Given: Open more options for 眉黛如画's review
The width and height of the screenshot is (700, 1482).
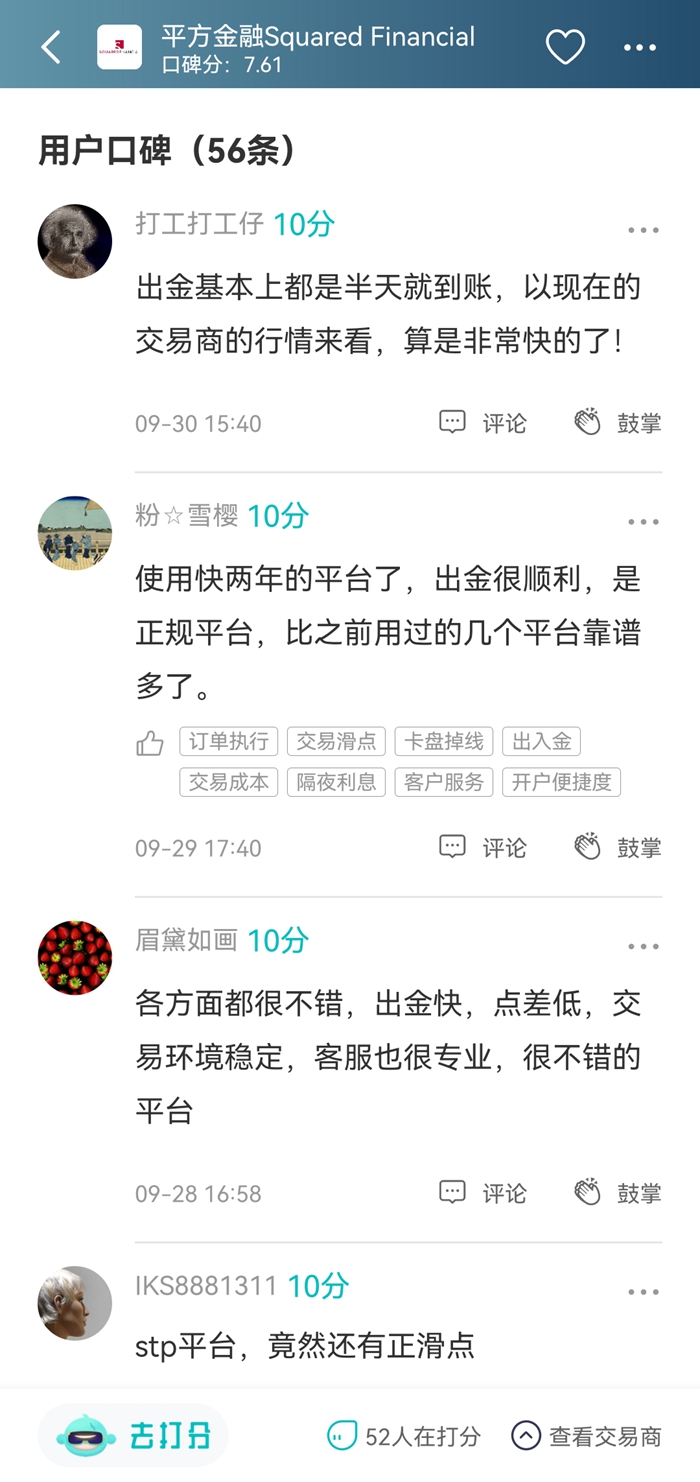Looking at the screenshot, I should 643,946.
